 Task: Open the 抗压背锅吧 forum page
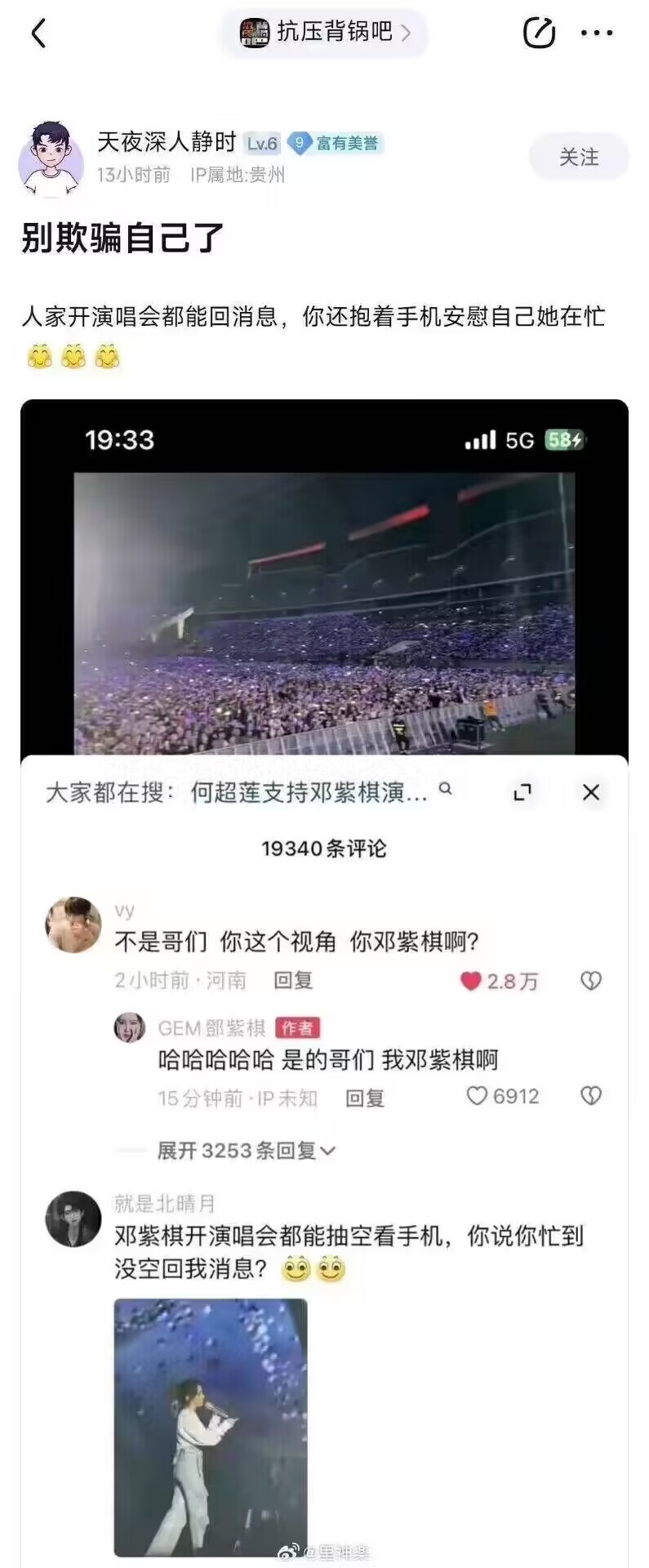[x=325, y=33]
